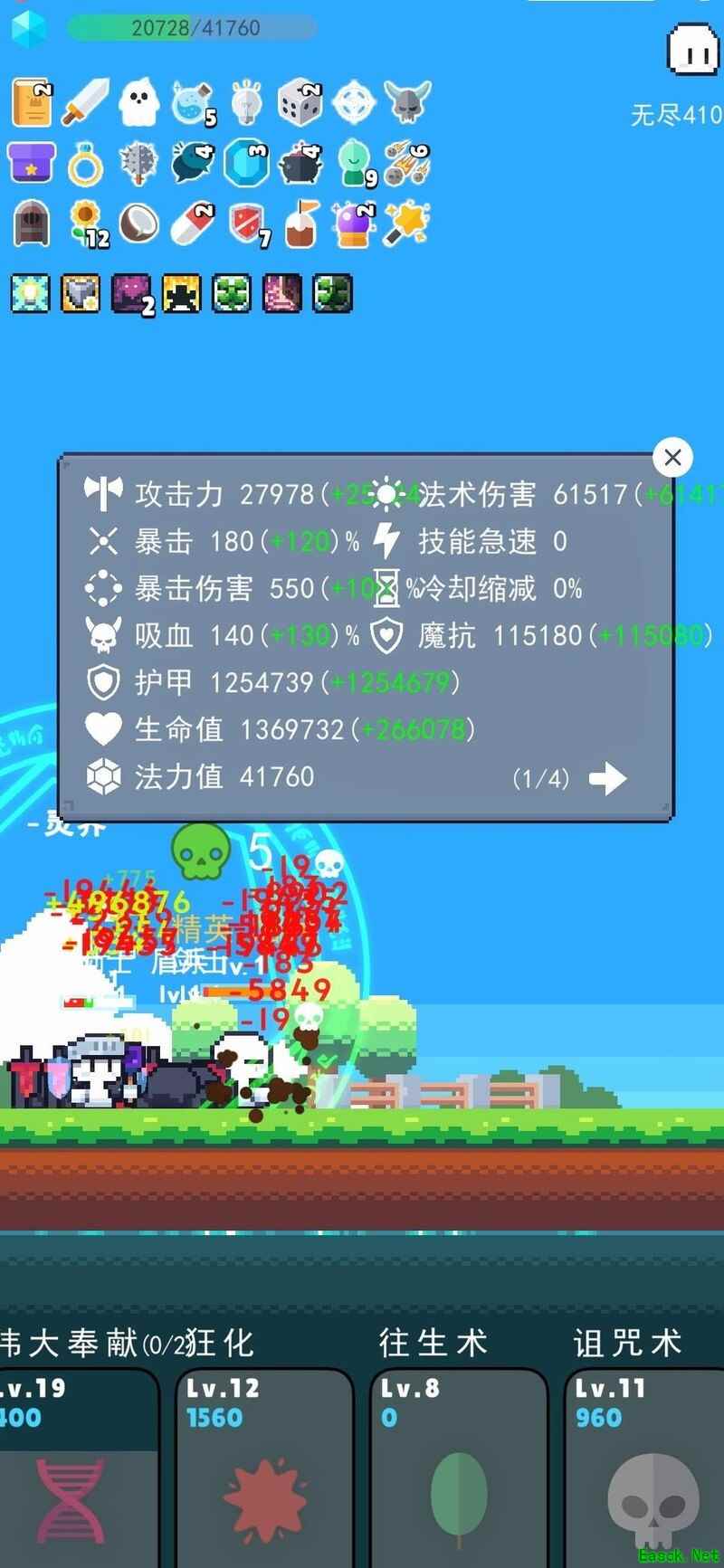Tap the coconut item icon

point(138,223)
